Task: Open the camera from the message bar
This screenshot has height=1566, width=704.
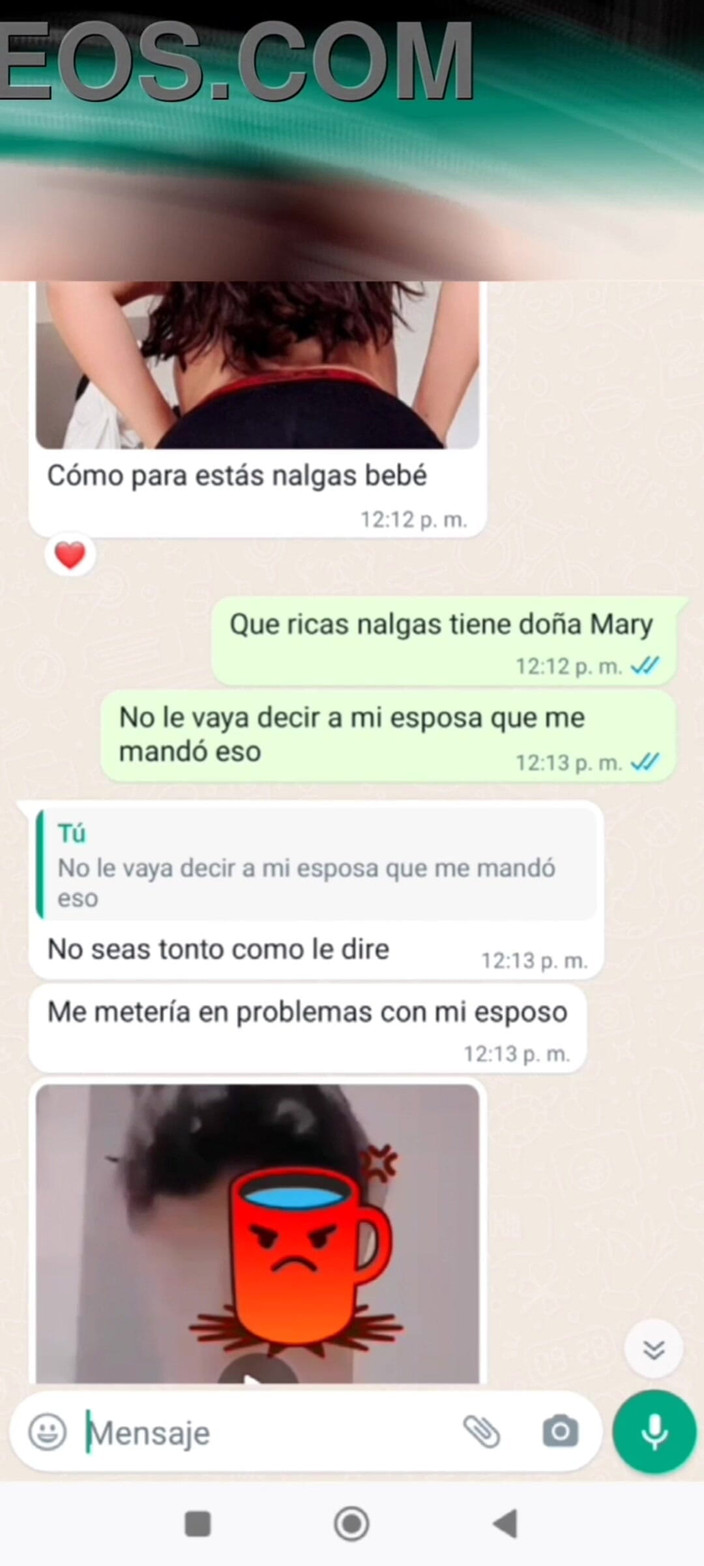Action: click(x=560, y=1432)
